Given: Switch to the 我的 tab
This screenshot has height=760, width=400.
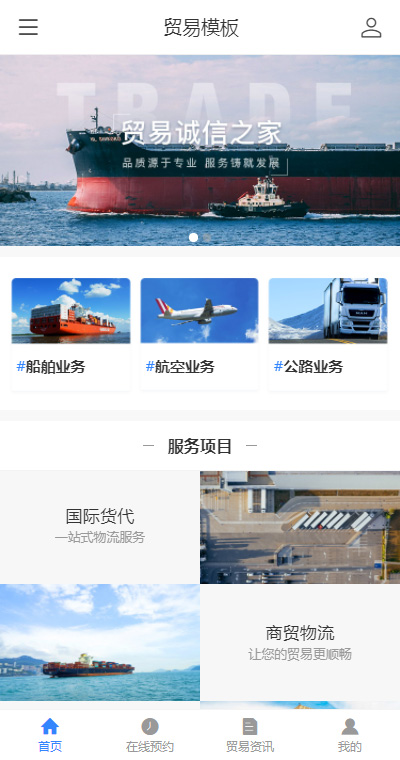Looking at the screenshot, I should (350, 735).
